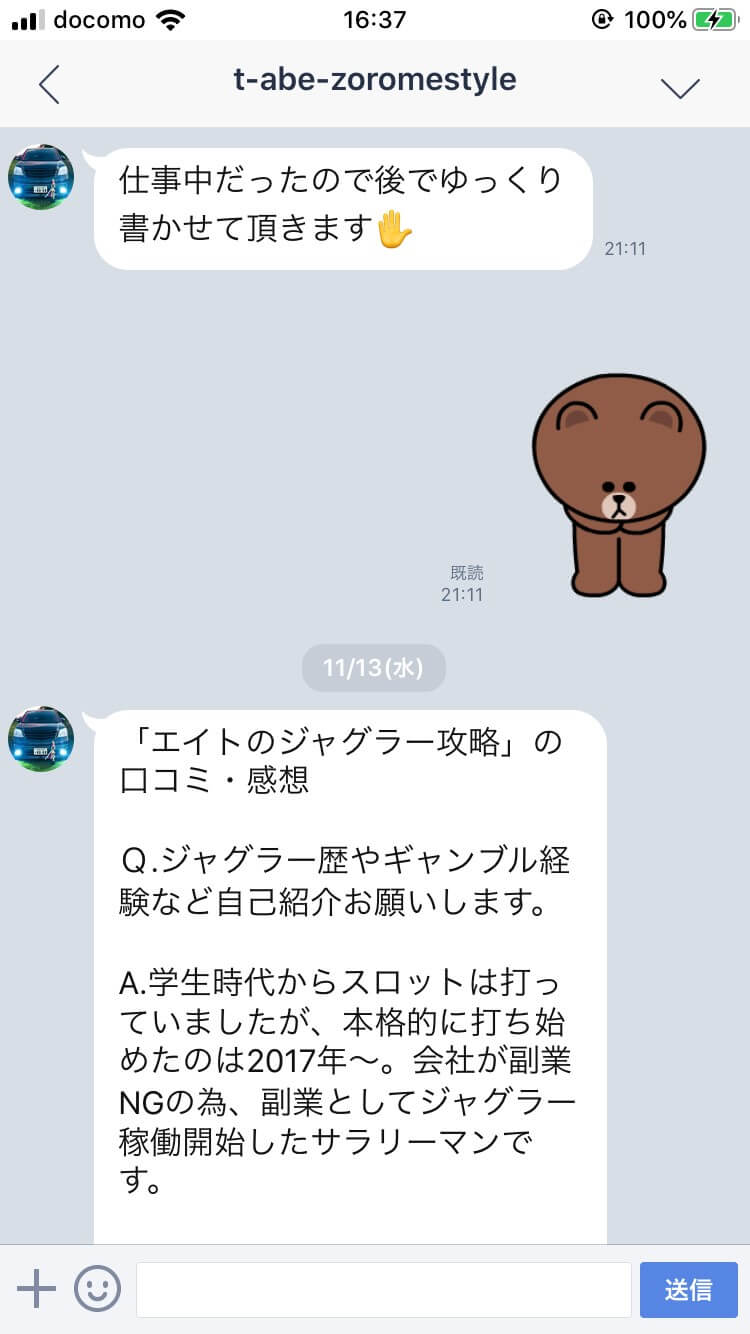Image resolution: width=750 pixels, height=1334 pixels.
Task: Open the sender's avatar beside エイトのジャグラー攻略 message
Action: tap(41, 739)
